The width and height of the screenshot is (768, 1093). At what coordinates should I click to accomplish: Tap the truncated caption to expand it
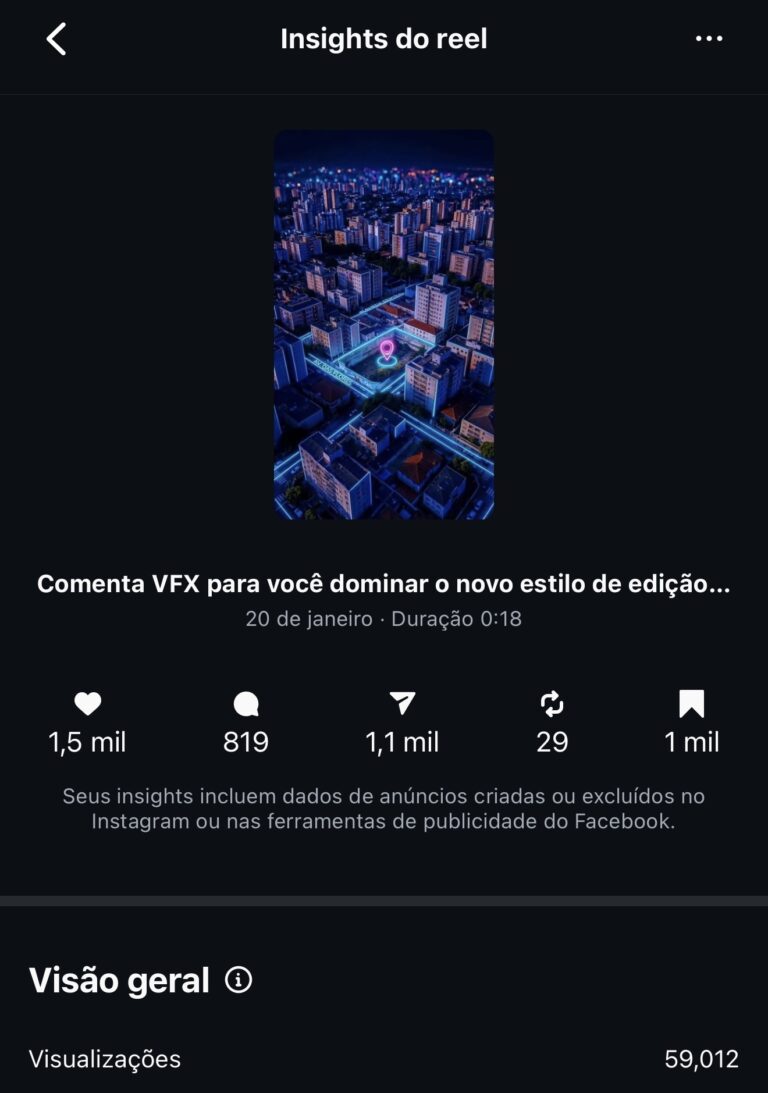pyautogui.click(x=383, y=580)
